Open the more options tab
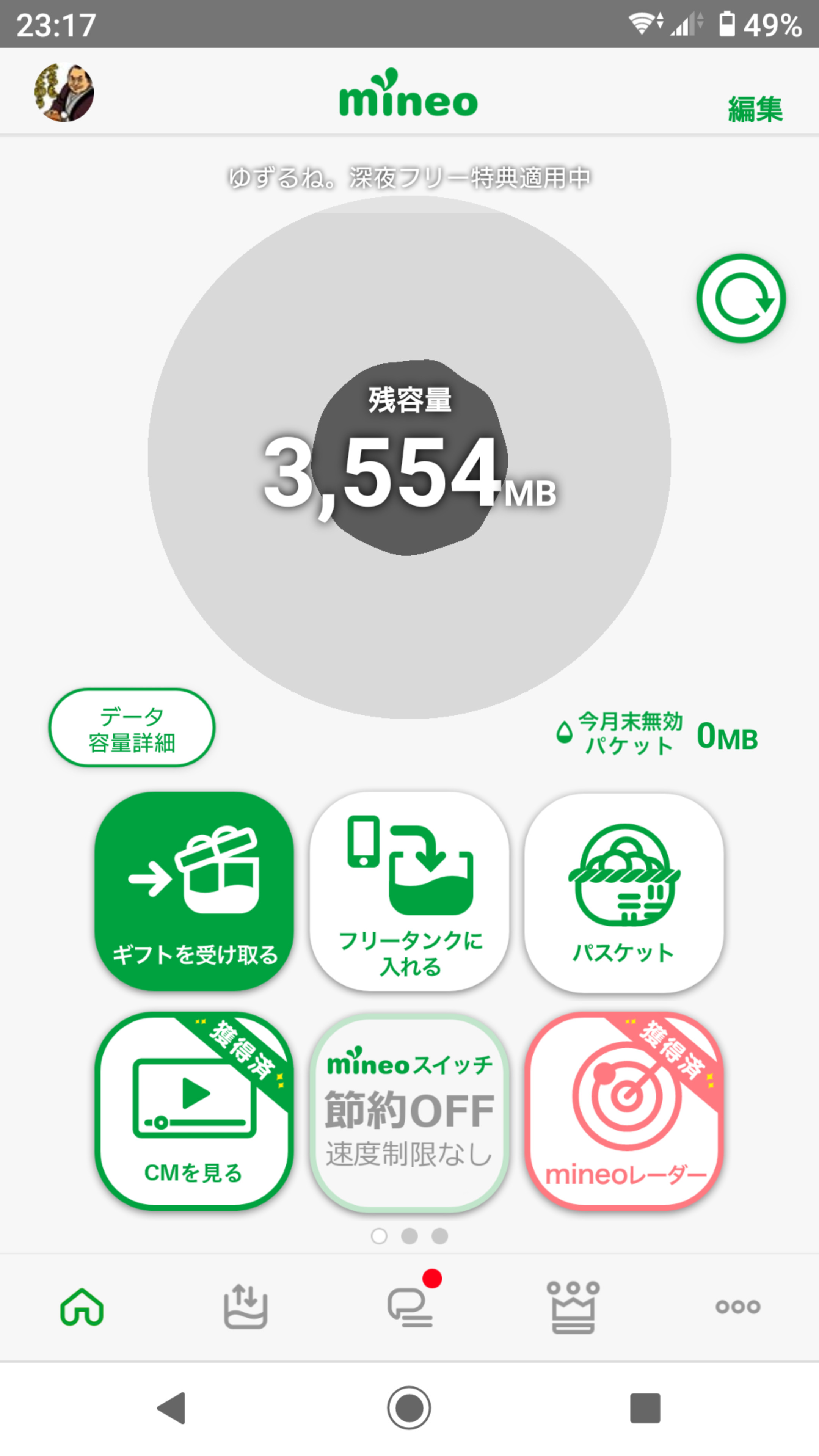The height and width of the screenshot is (1456, 819). tap(737, 1307)
